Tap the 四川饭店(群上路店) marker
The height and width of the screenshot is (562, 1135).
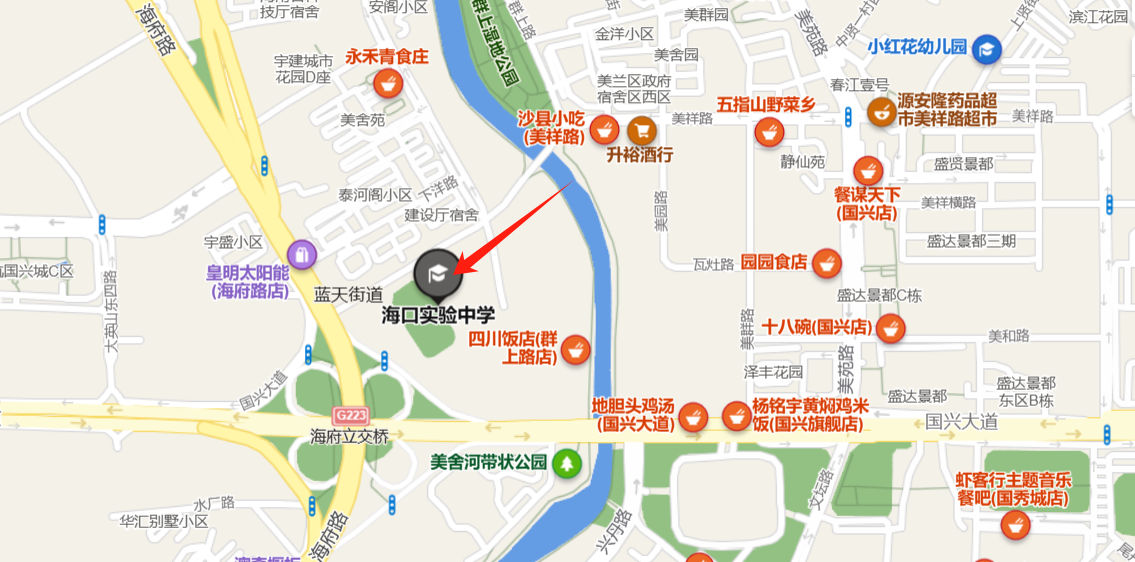pos(575,349)
